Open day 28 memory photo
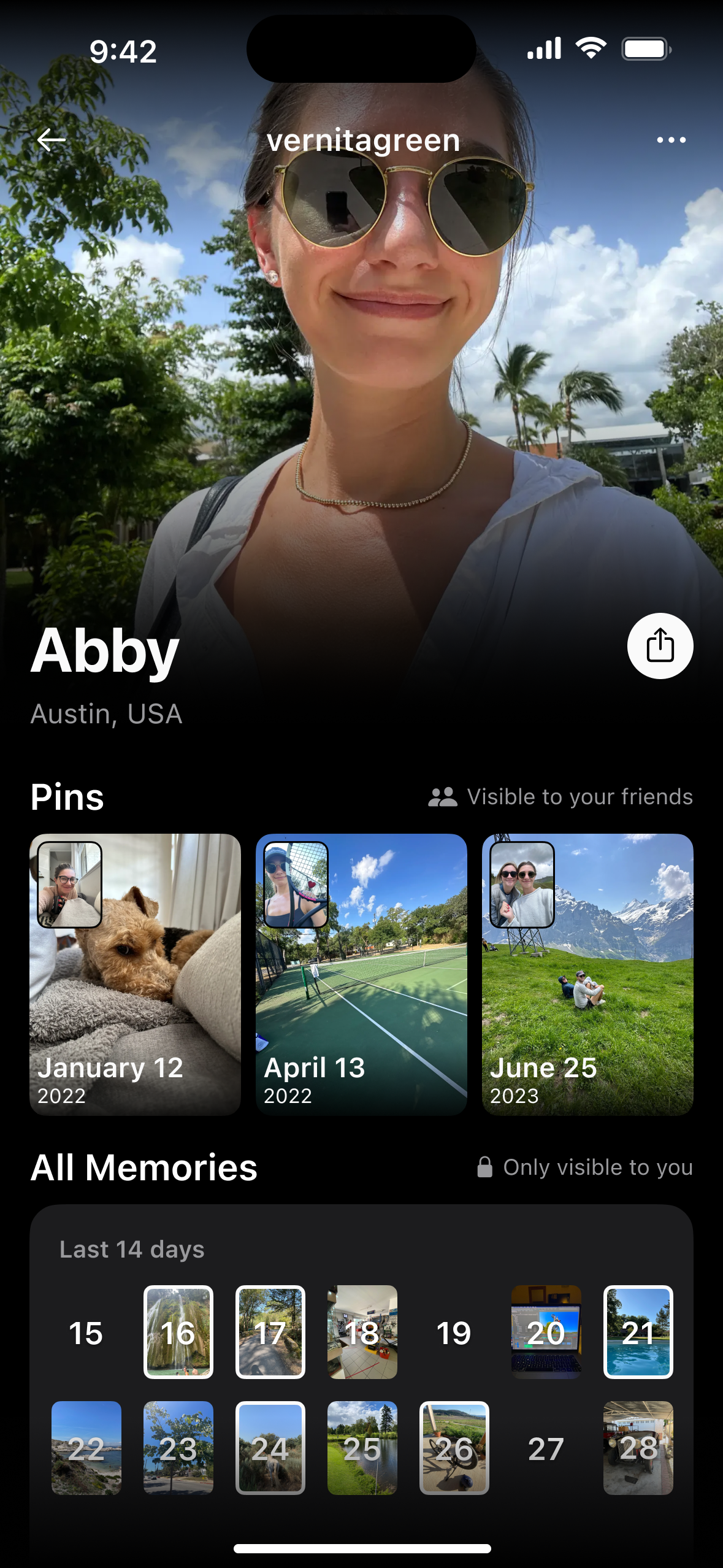Image resolution: width=723 pixels, height=1568 pixels. [638, 1448]
